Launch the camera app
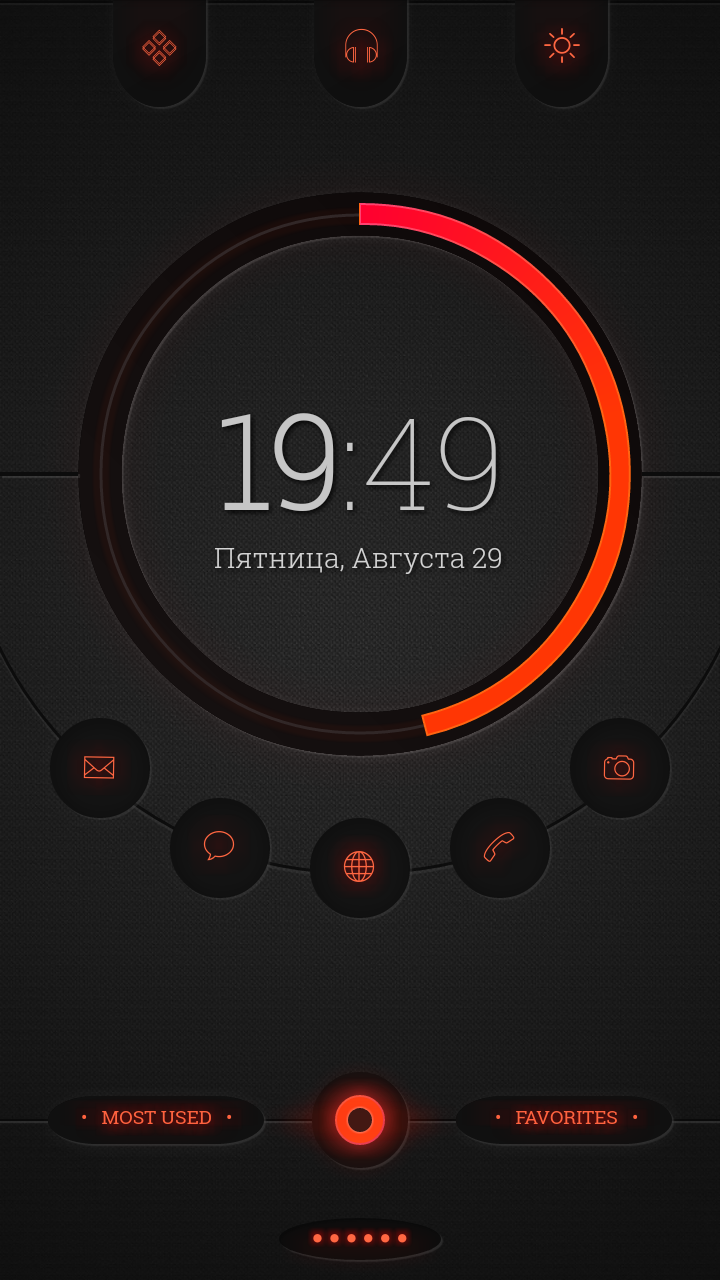This screenshot has height=1280, width=720. click(619, 767)
